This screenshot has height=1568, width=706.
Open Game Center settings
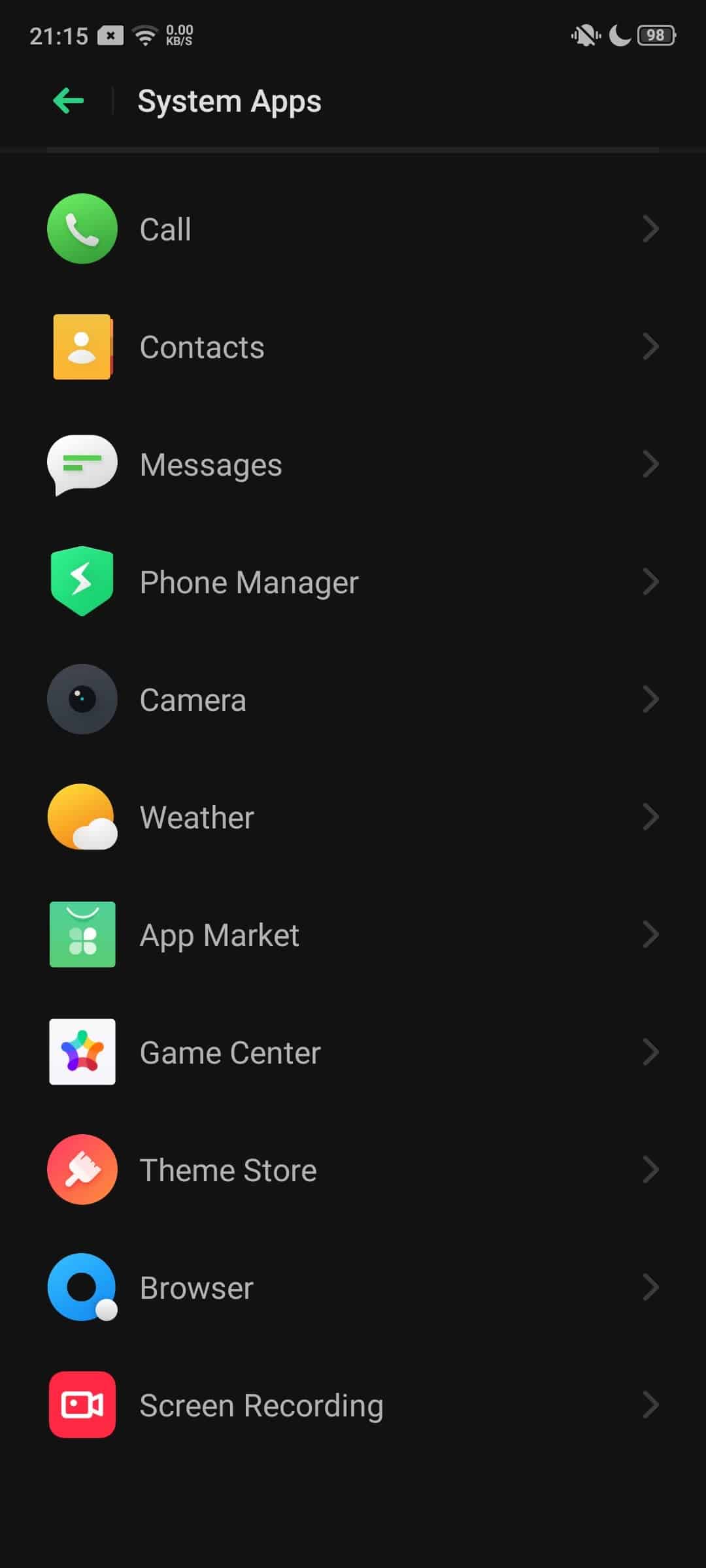353,1052
